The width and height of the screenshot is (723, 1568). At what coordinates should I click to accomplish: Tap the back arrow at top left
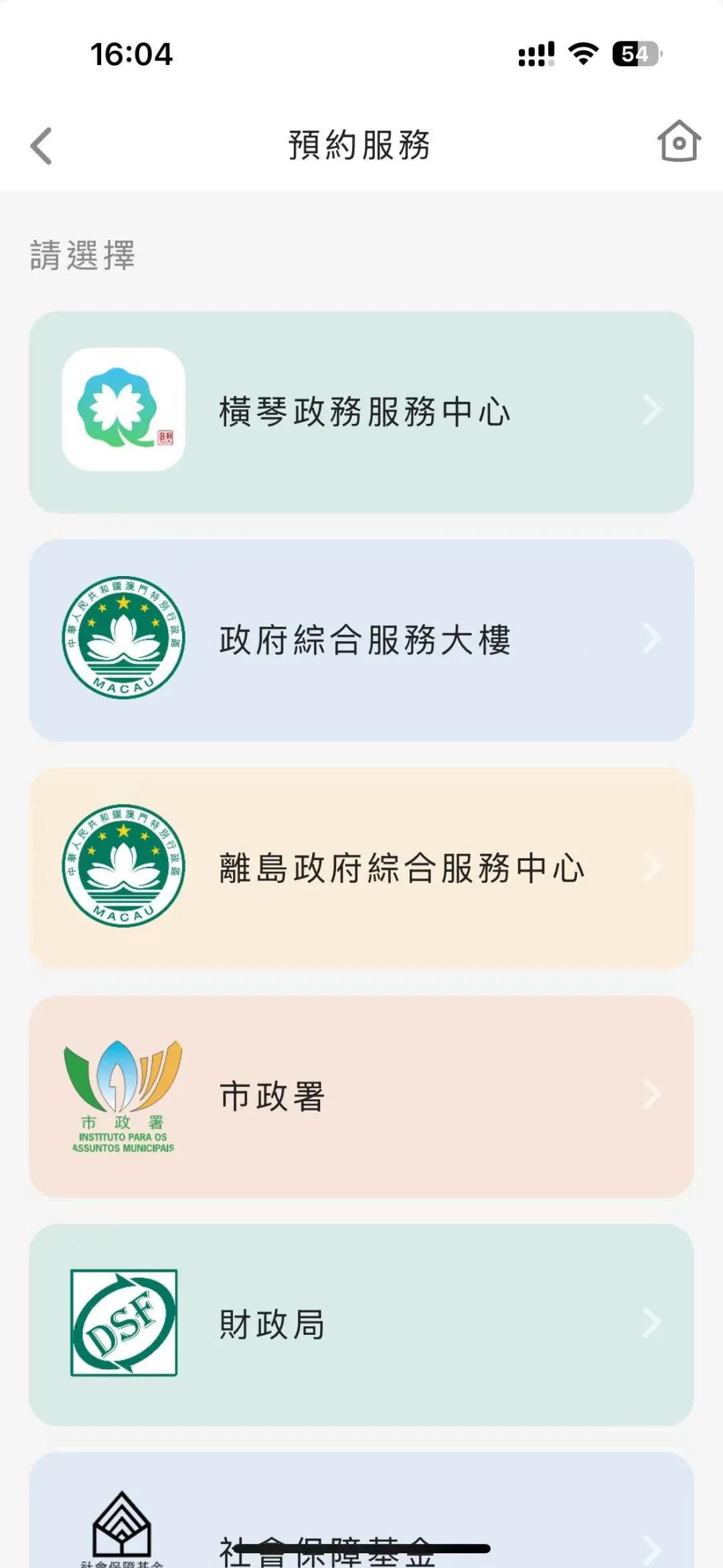coord(42,147)
